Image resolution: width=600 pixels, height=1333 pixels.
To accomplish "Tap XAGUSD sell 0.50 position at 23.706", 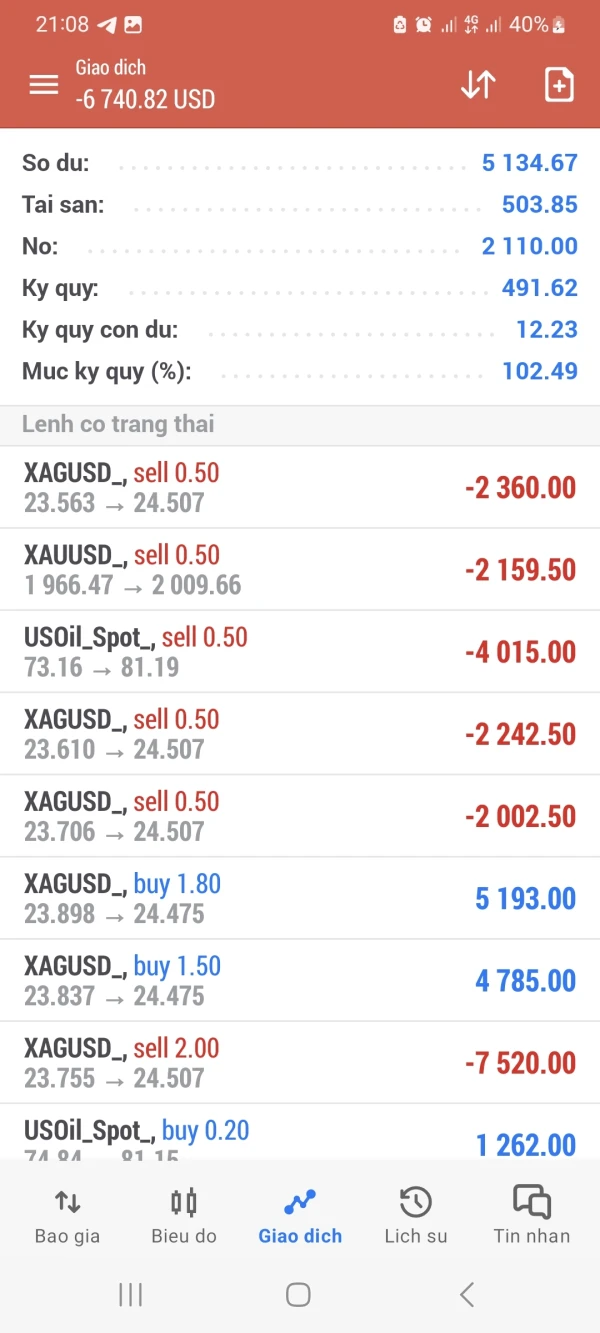I will click(300, 815).
